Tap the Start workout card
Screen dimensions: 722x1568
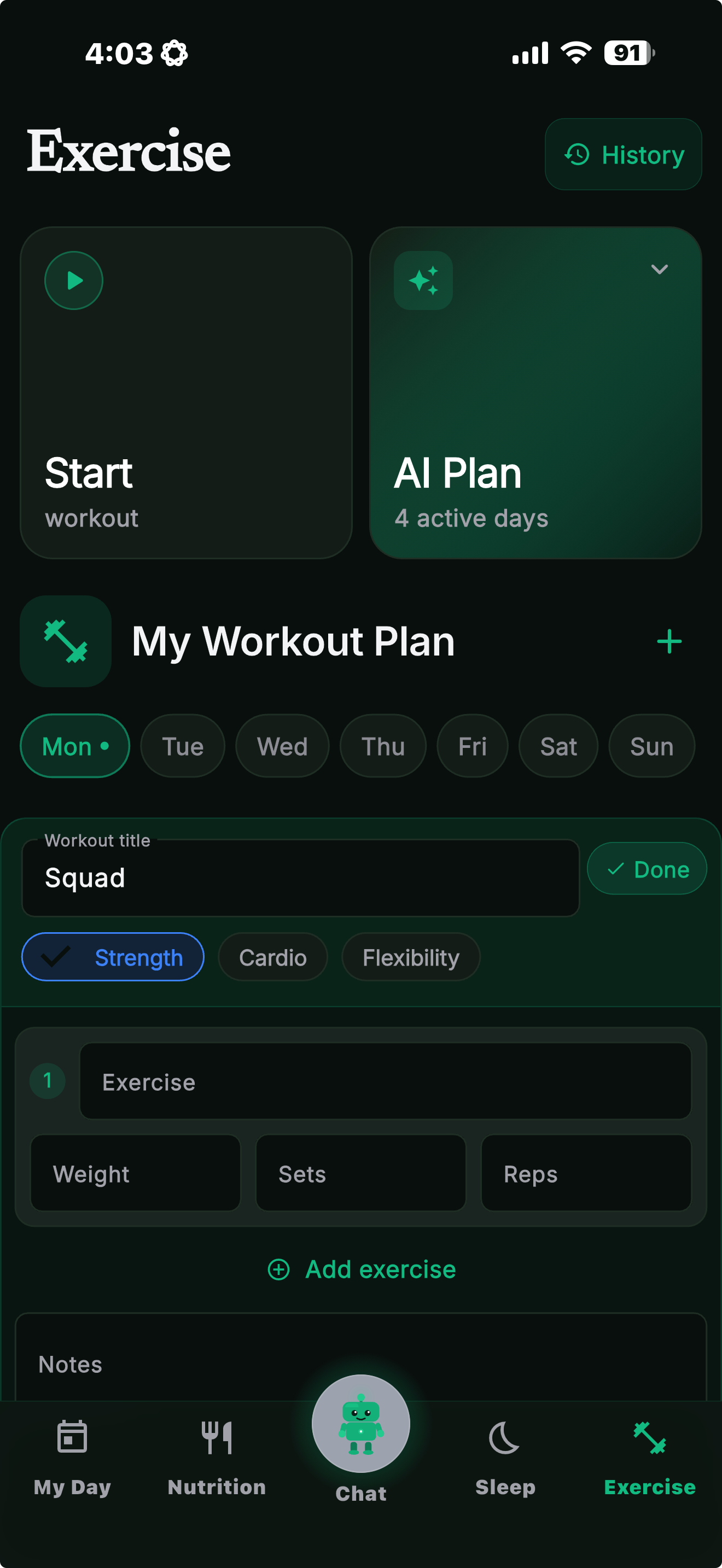click(x=187, y=393)
